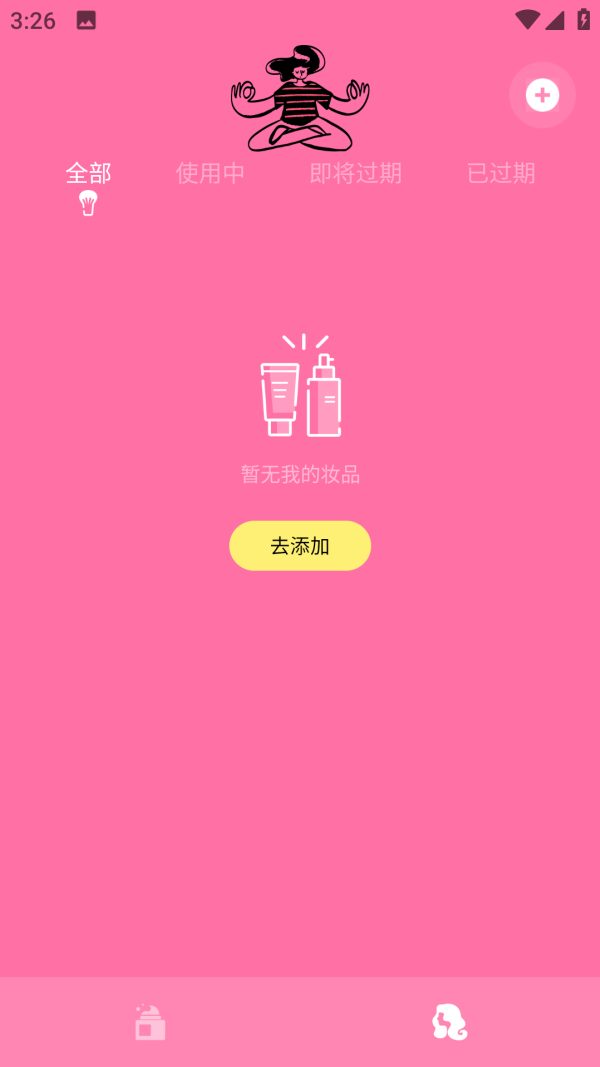Viewport: 600px width, 1067px height.
Task: Switch to the 即将过期 tab
Action: coord(355,173)
